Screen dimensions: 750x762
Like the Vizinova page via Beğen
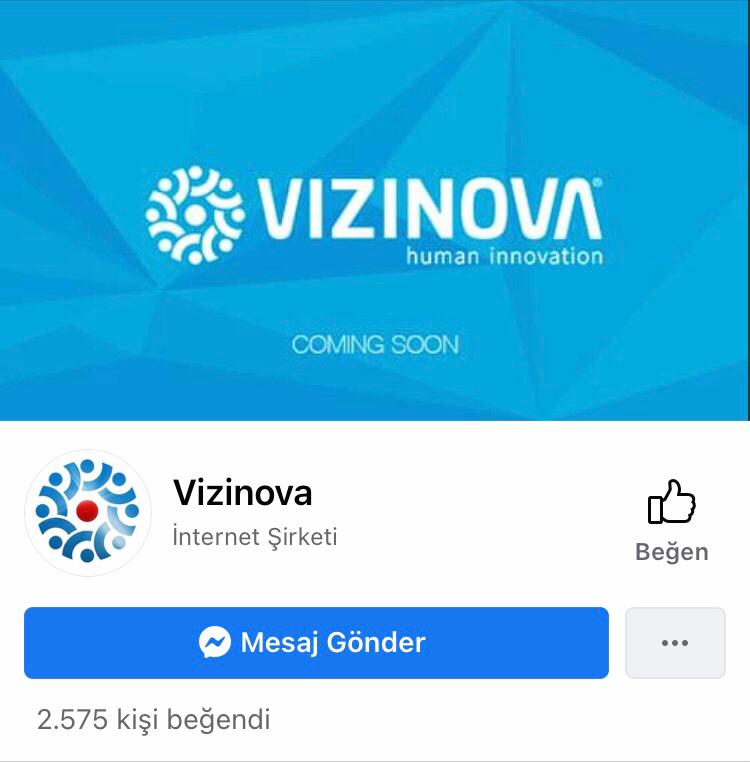[x=671, y=518]
